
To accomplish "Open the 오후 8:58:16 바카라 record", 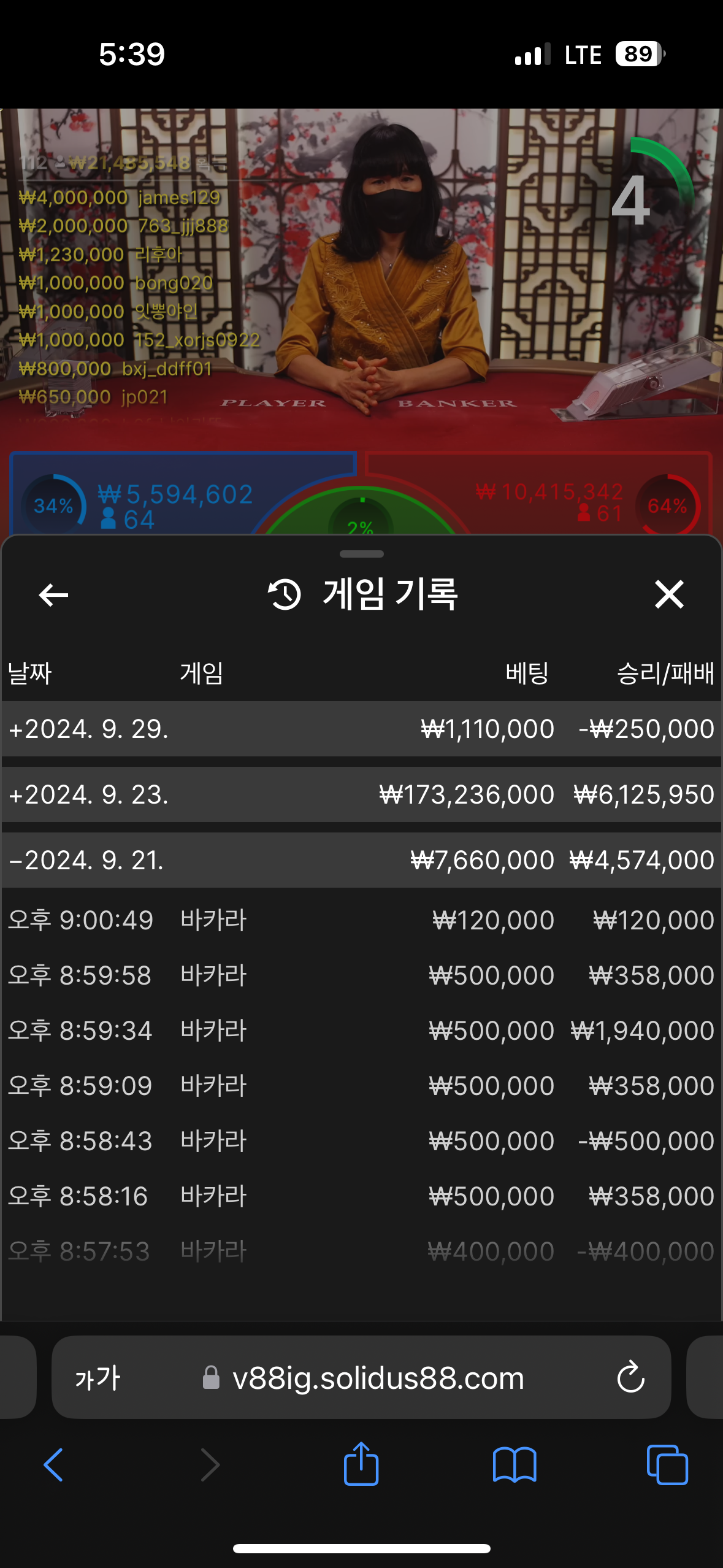I will pyautogui.click(x=361, y=1196).
